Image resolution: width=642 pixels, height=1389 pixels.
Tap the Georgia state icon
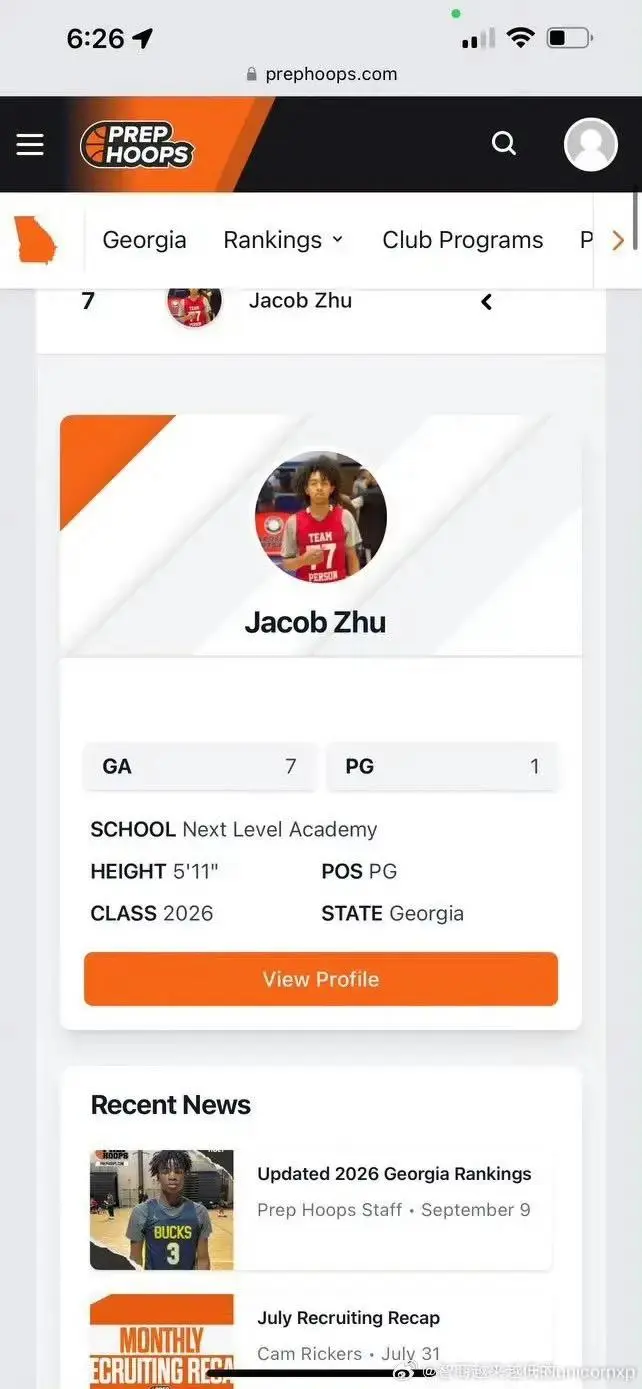[36, 240]
